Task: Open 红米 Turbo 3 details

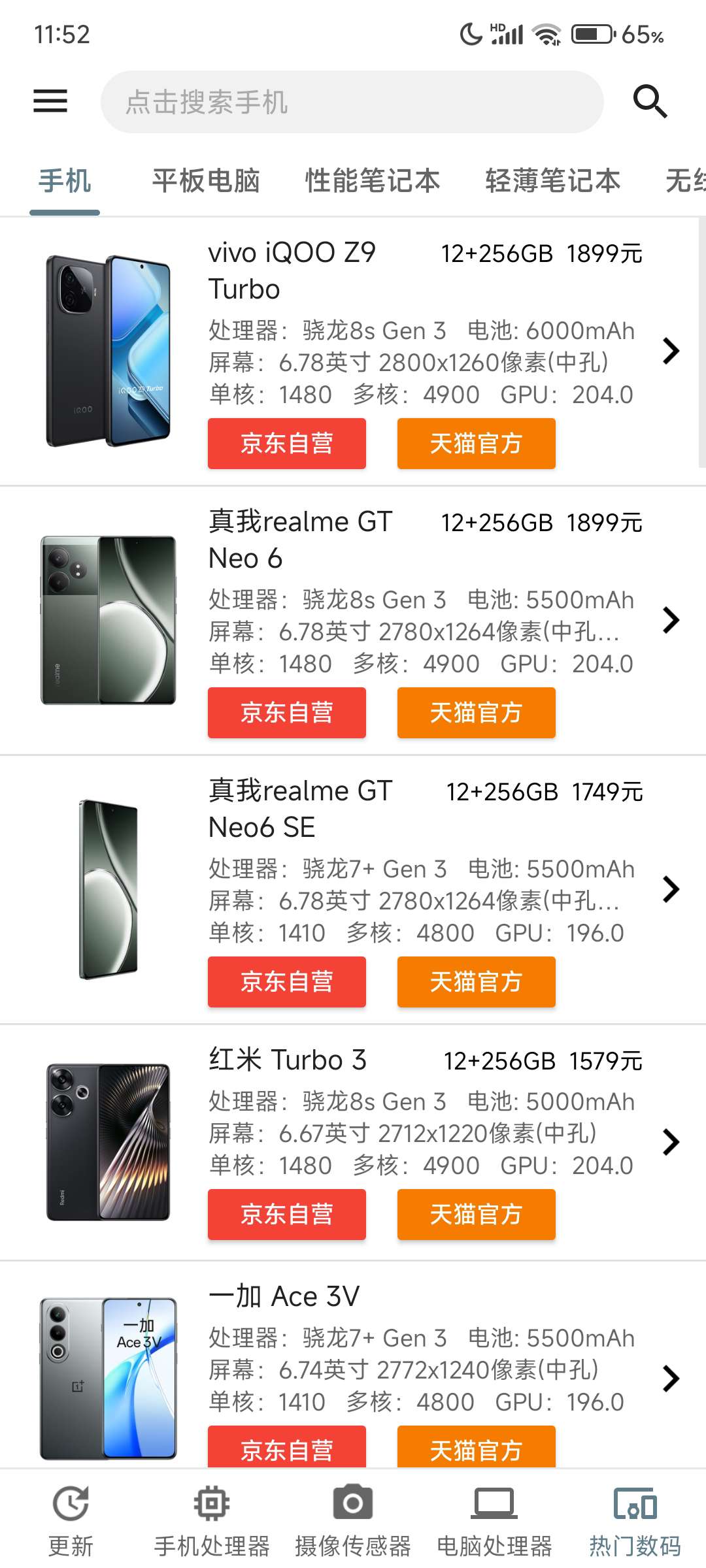Action: tap(671, 1142)
